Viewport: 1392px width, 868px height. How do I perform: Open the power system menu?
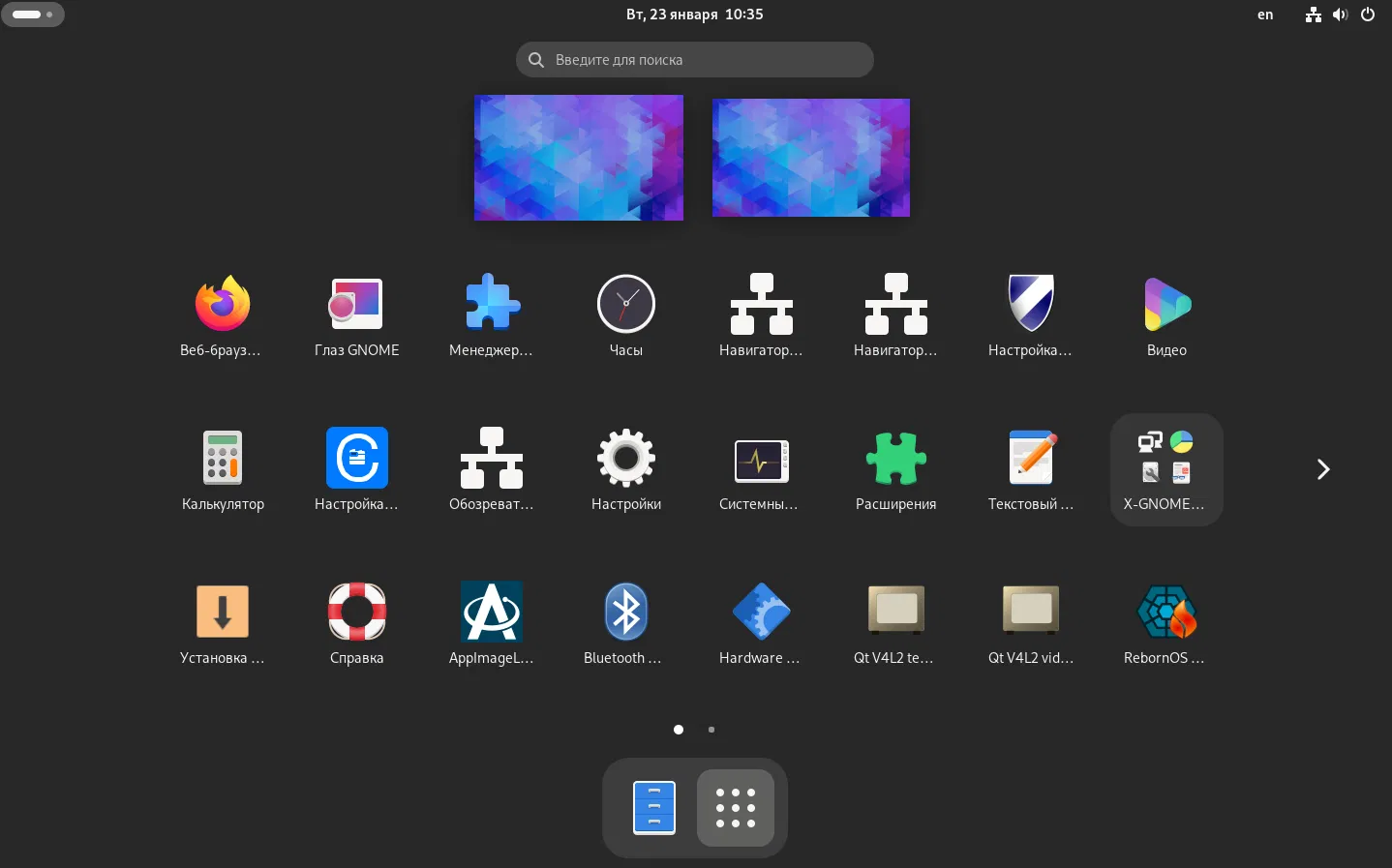(1367, 15)
